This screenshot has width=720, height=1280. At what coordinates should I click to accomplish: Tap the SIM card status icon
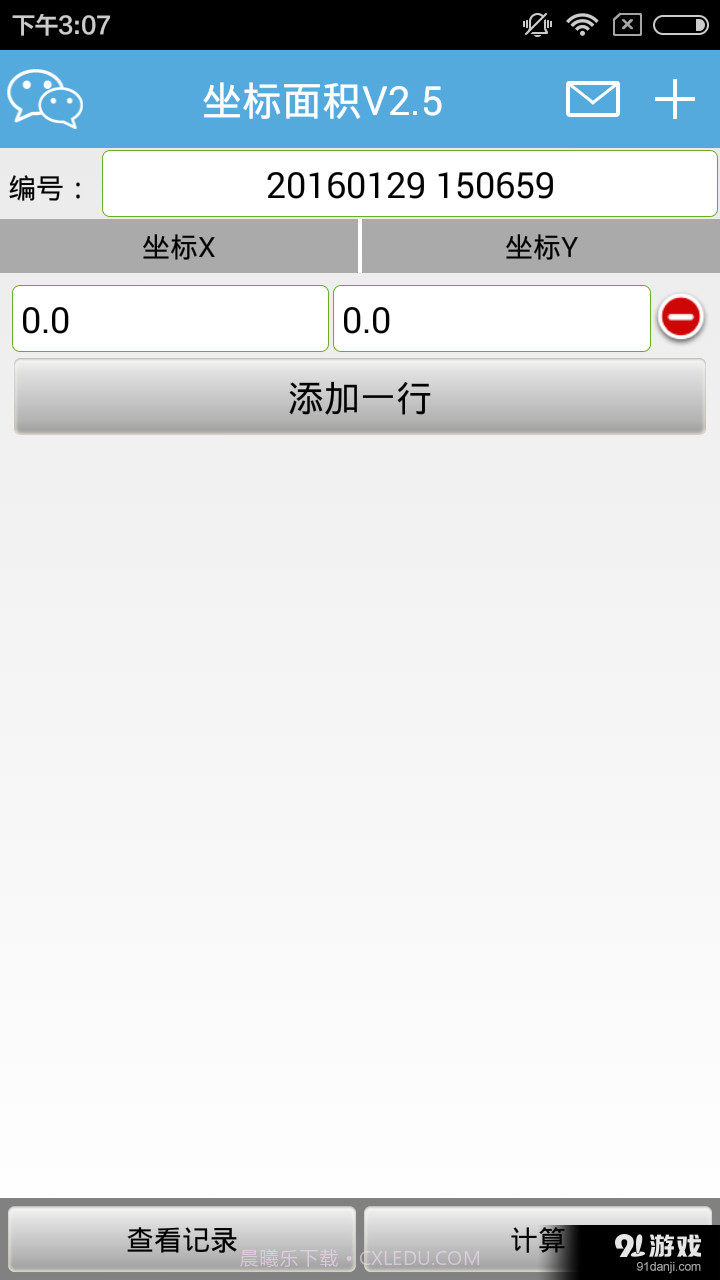tap(628, 25)
